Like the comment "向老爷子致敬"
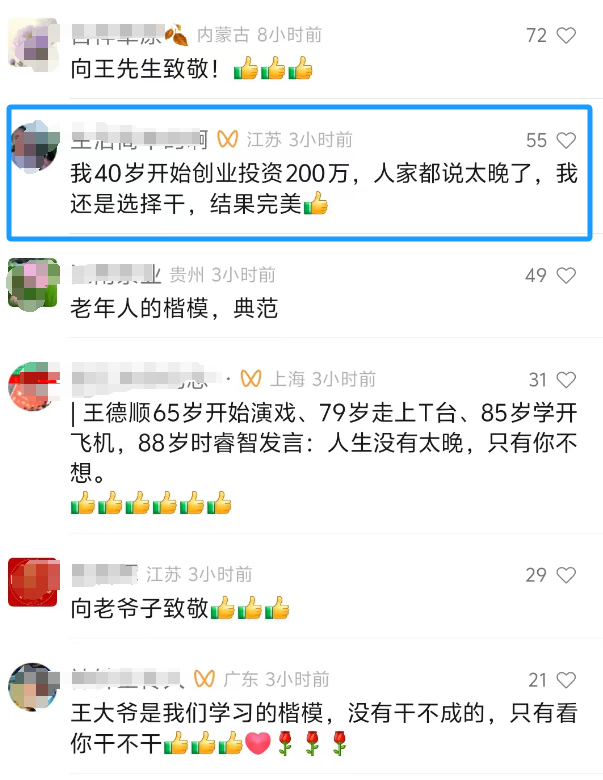The width and height of the screenshot is (603, 780). tap(566, 574)
